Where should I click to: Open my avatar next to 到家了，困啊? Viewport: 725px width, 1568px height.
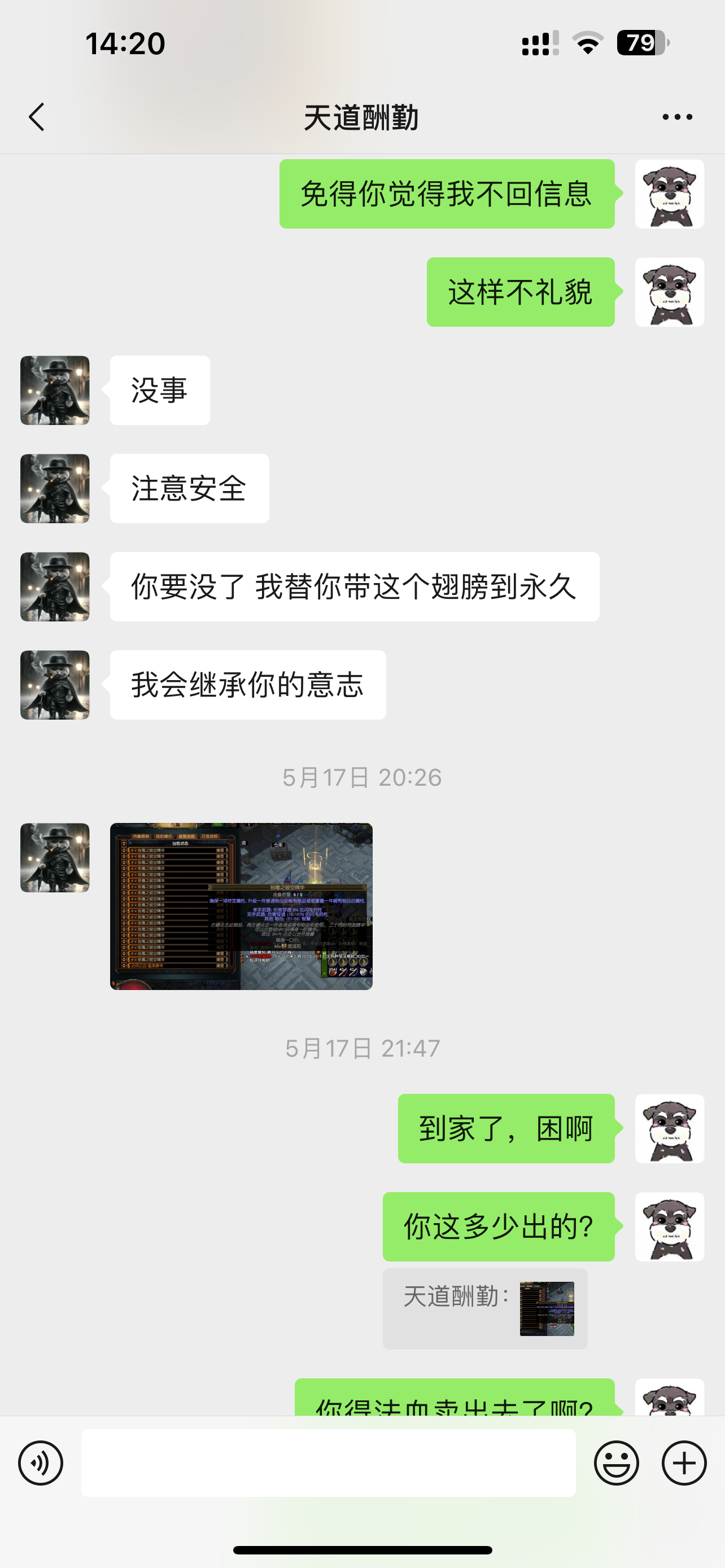tap(669, 1128)
